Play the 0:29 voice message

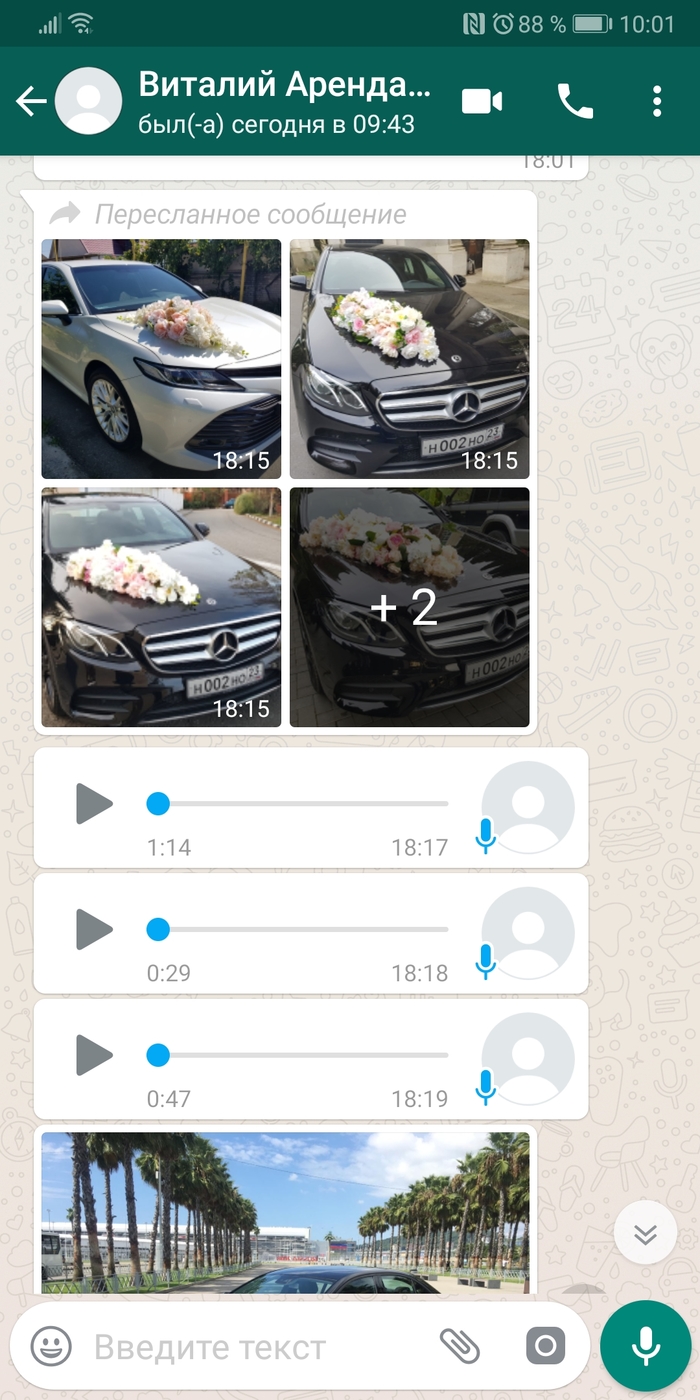pos(94,929)
